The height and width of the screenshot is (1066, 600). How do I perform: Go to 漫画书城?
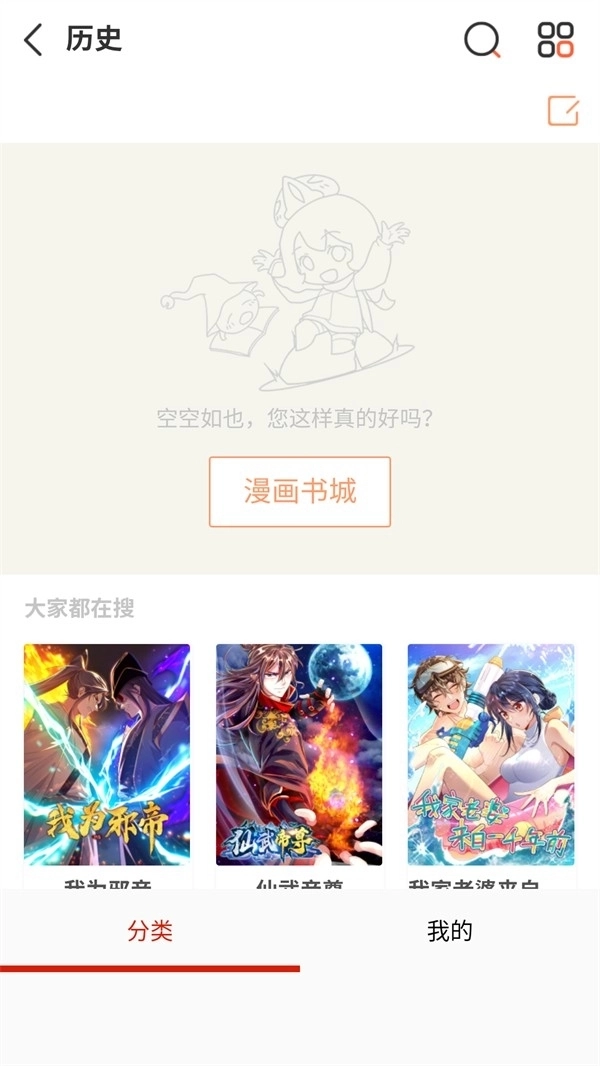[x=299, y=491]
